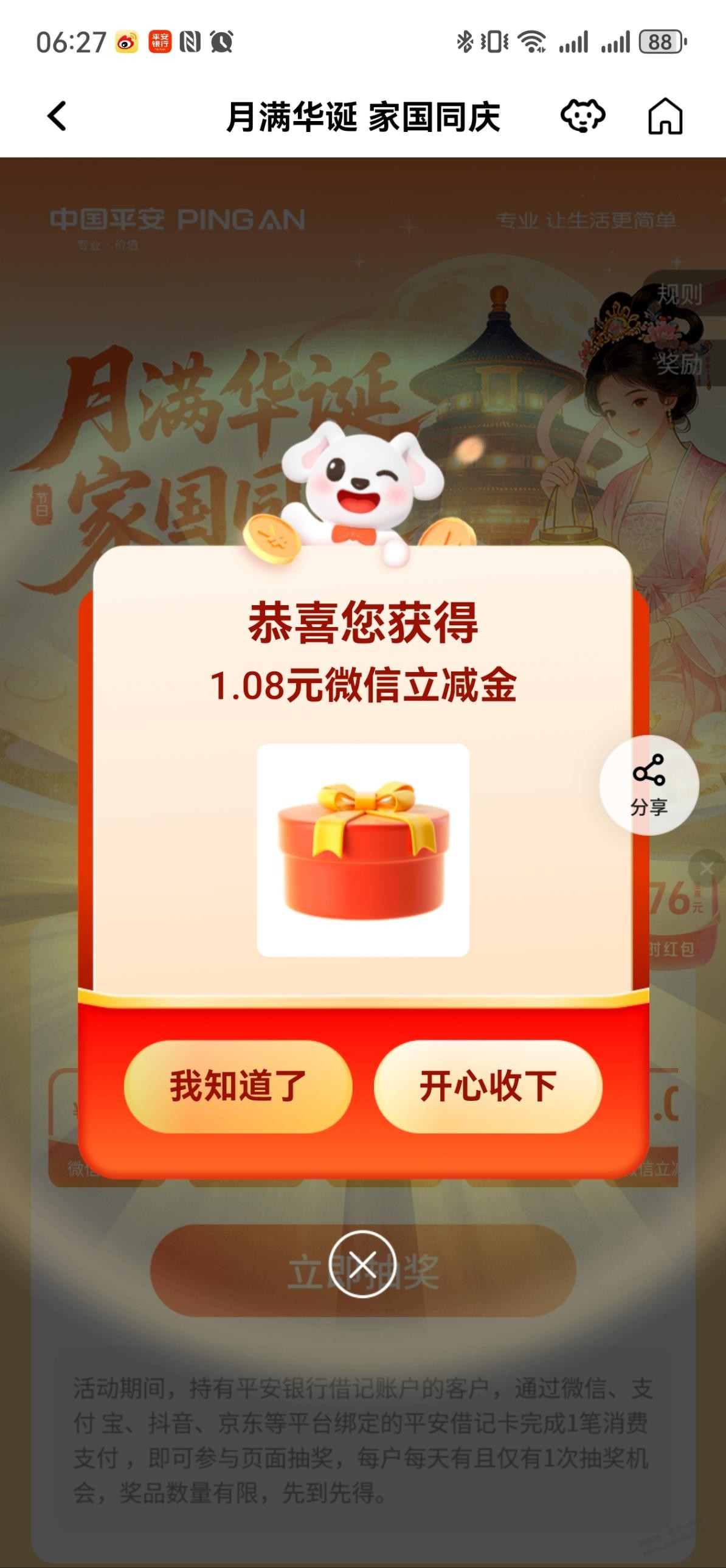Share this activity via 分享 button
This screenshot has width=726, height=1568.
click(x=649, y=785)
